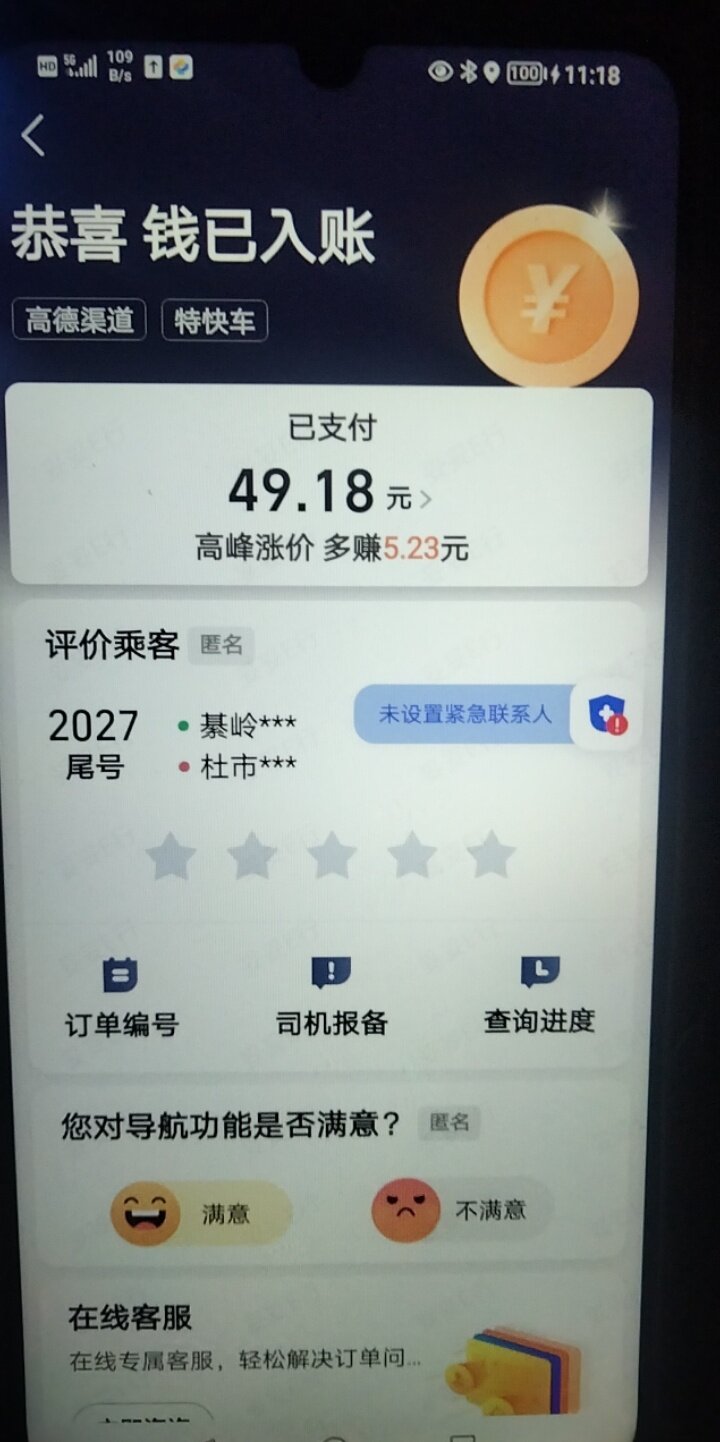Viewport: 720px width, 1442px height.
Task: Rate the passenger one star
Action: 171,857
